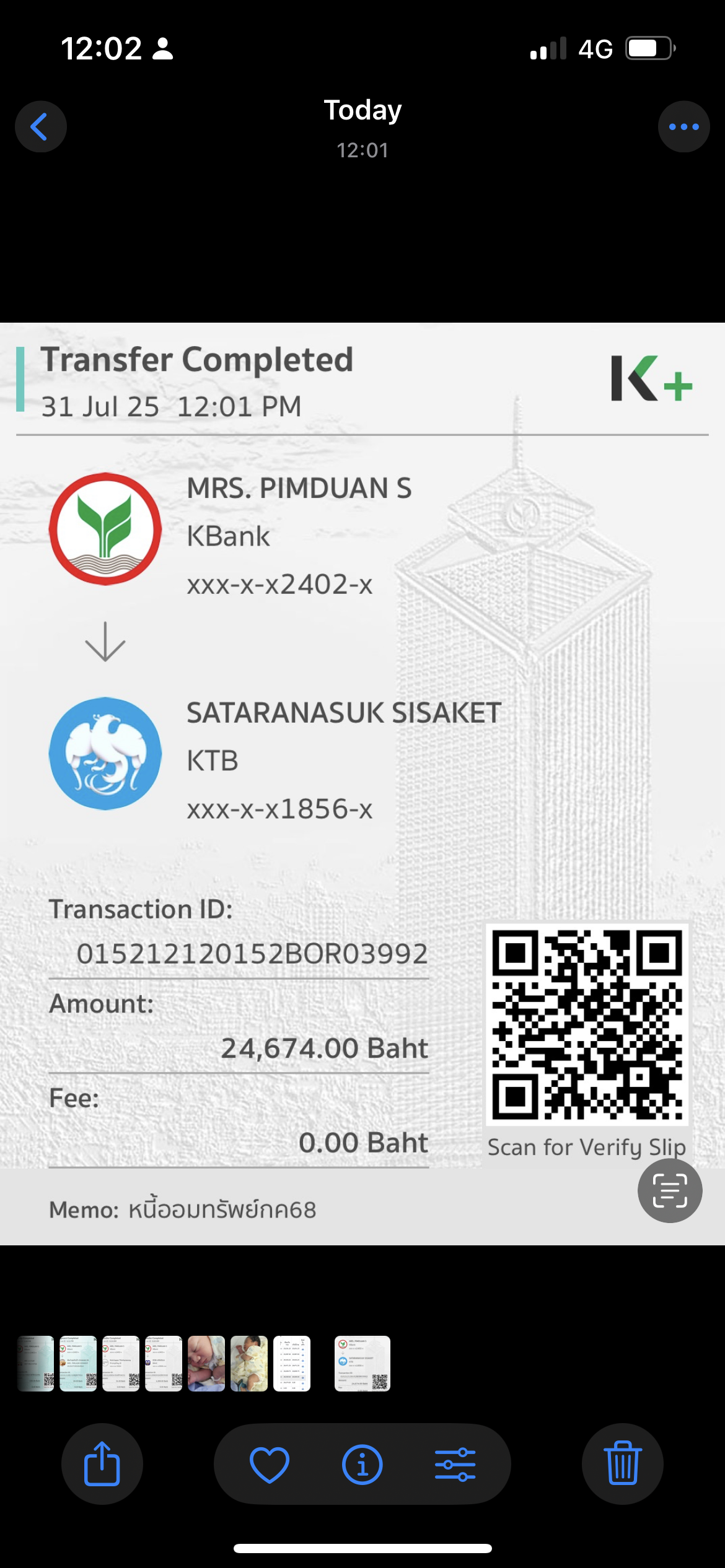The width and height of the screenshot is (725, 1568).
Task: Activate Live Text scan on the slip
Action: (669, 1190)
